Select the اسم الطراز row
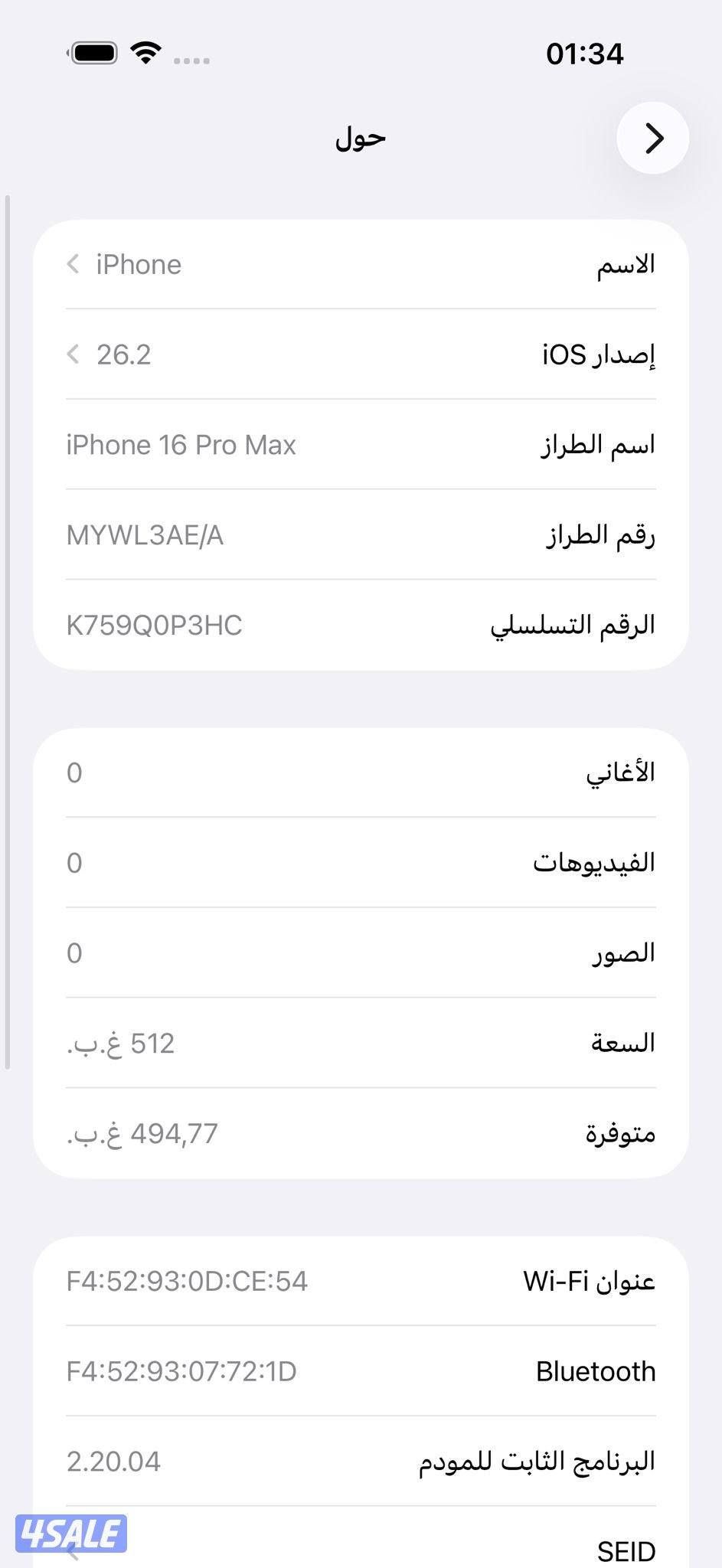Screen dimensions: 722x1568 coord(360,445)
